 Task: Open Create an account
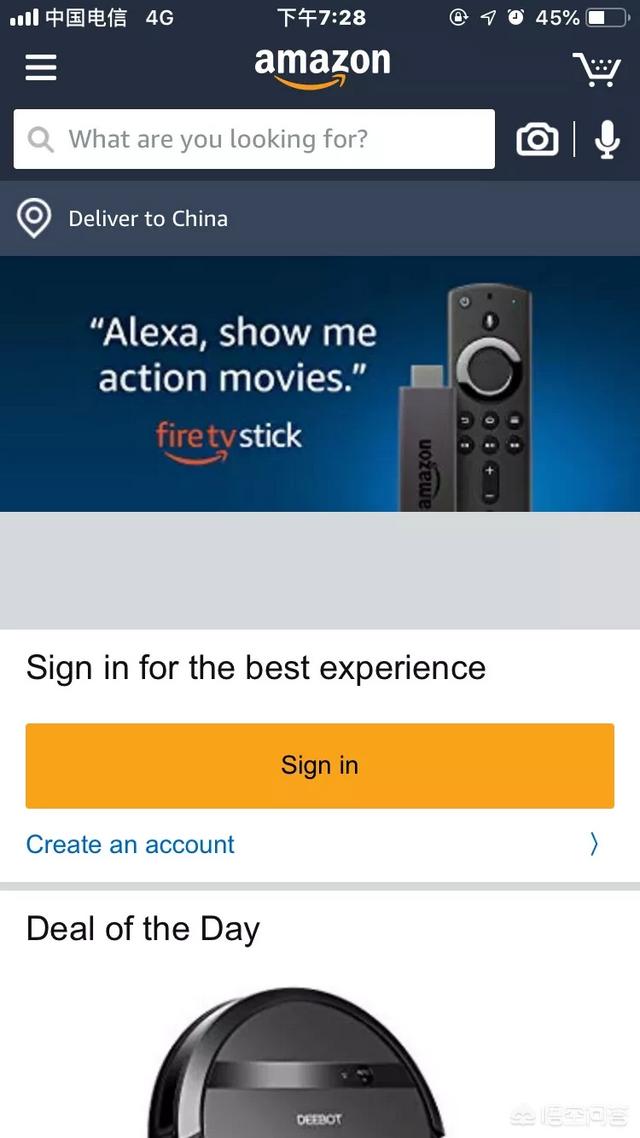pyautogui.click(x=131, y=844)
